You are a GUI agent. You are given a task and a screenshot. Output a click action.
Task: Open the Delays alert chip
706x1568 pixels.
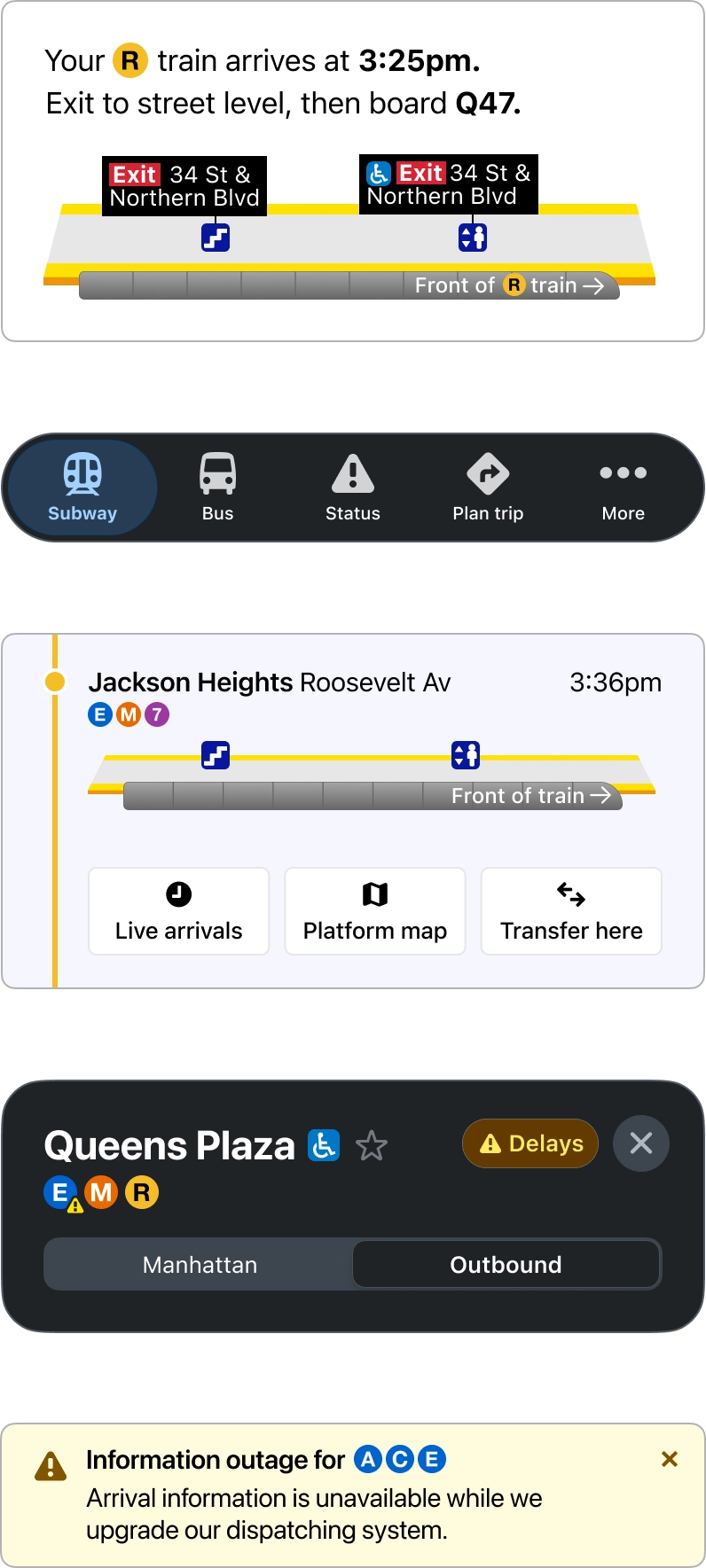point(530,1143)
